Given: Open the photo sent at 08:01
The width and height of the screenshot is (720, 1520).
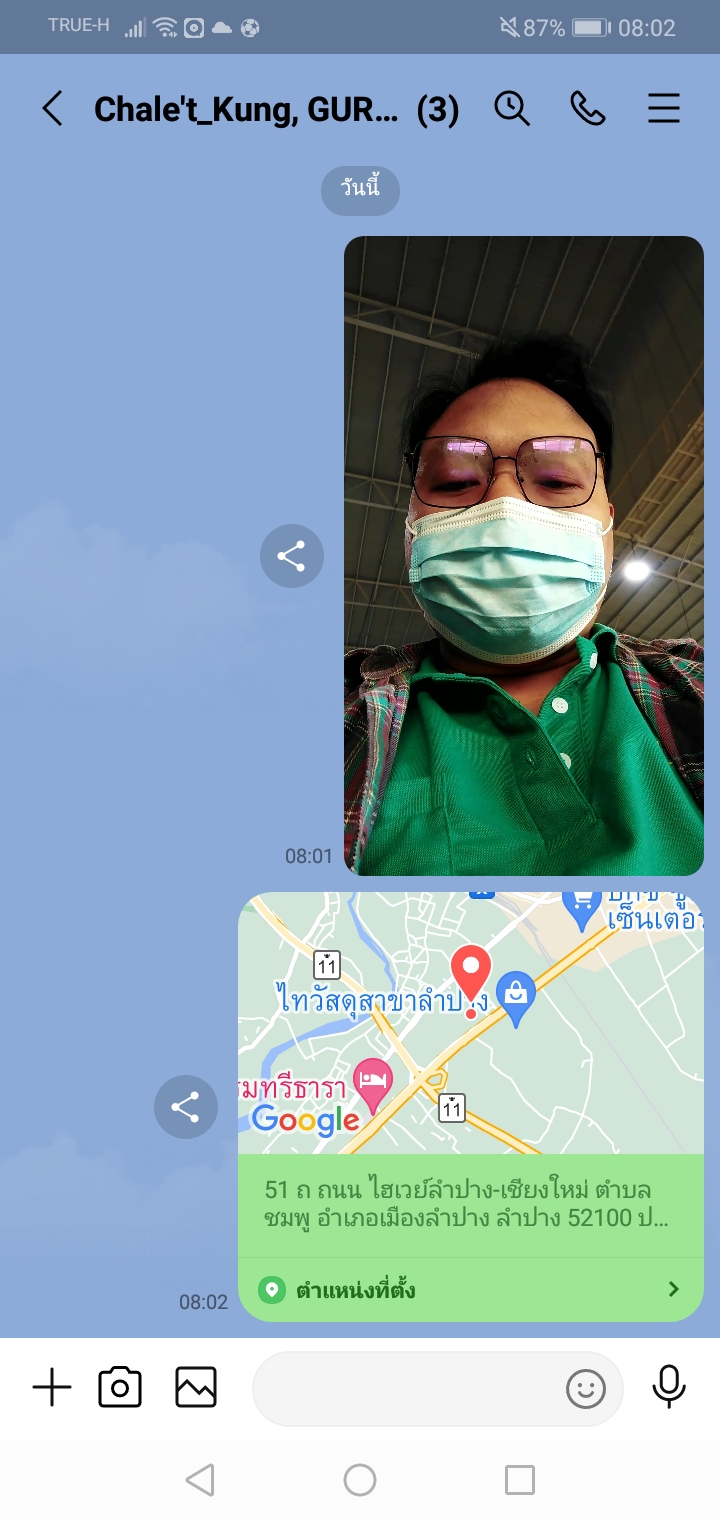Looking at the screenshot, I should (524, 556).
